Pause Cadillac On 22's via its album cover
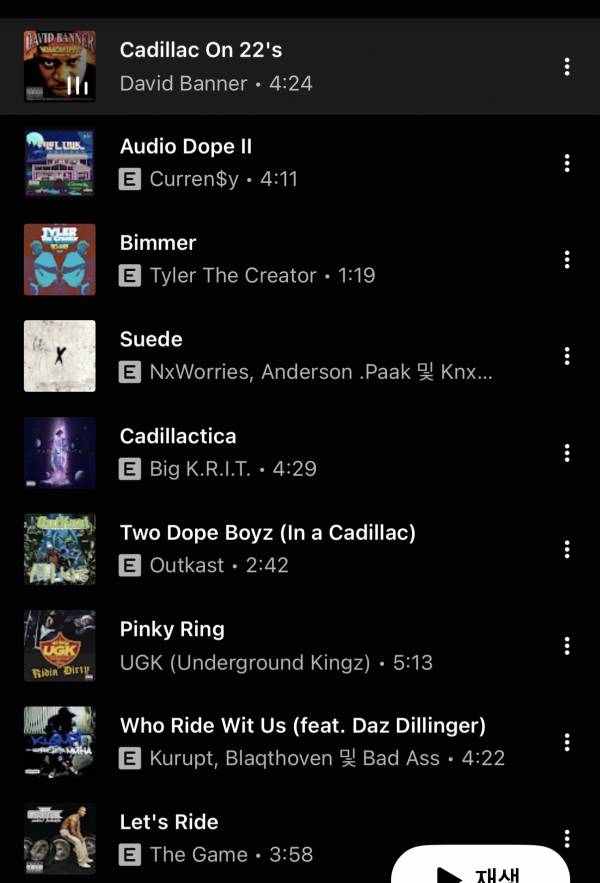This screenshot has width=600, height=883. 60,67
